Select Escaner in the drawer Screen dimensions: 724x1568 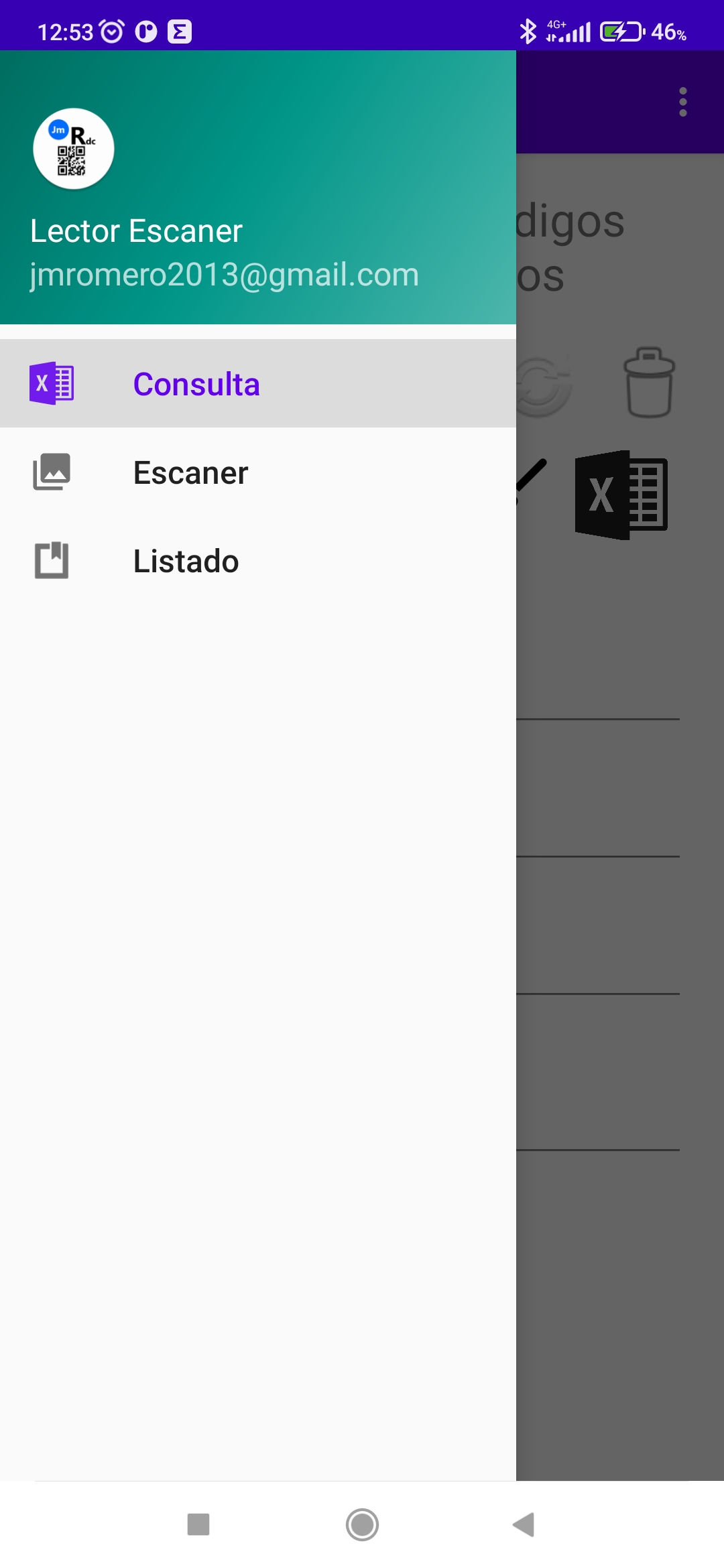coord(258,472)
